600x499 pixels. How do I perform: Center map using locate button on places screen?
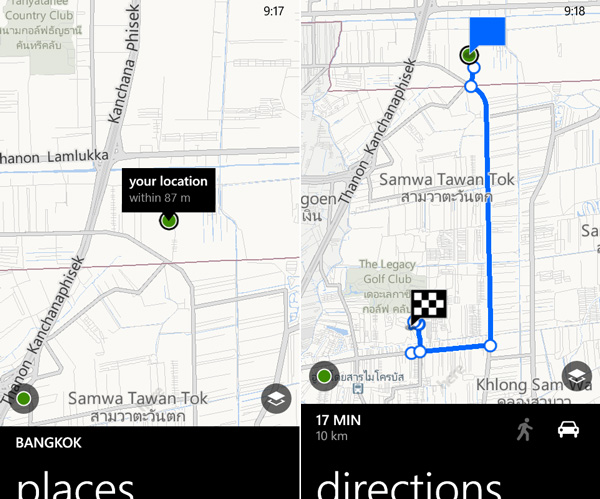pyautogui.click(x=24, y=398)
